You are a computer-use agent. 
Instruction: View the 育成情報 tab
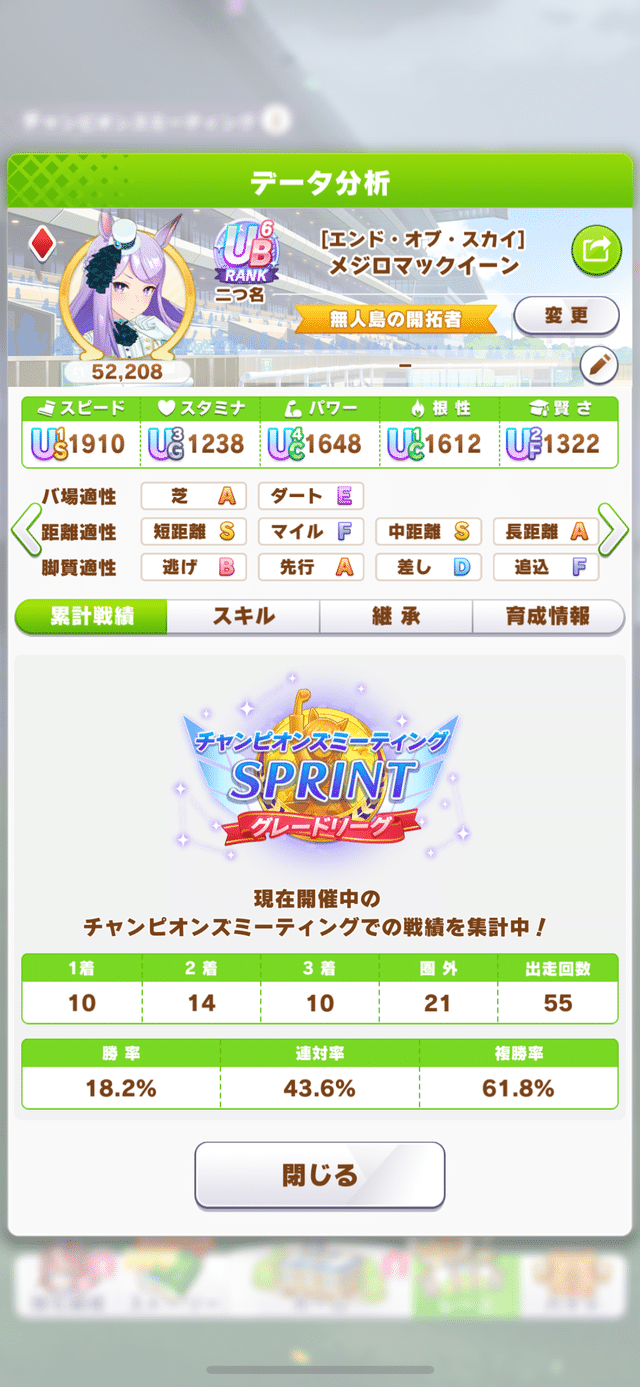pos(547,617)
